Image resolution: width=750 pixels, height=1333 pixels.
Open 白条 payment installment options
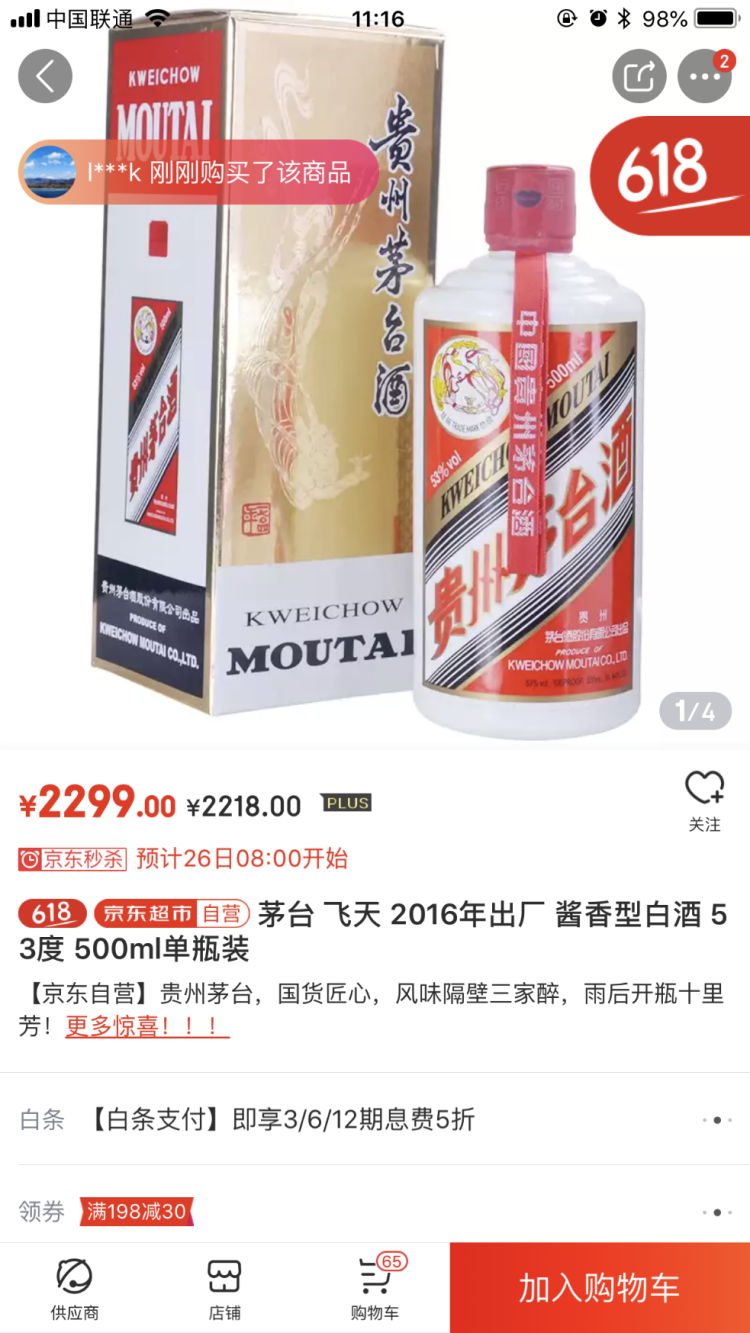tap(375, 1119)
